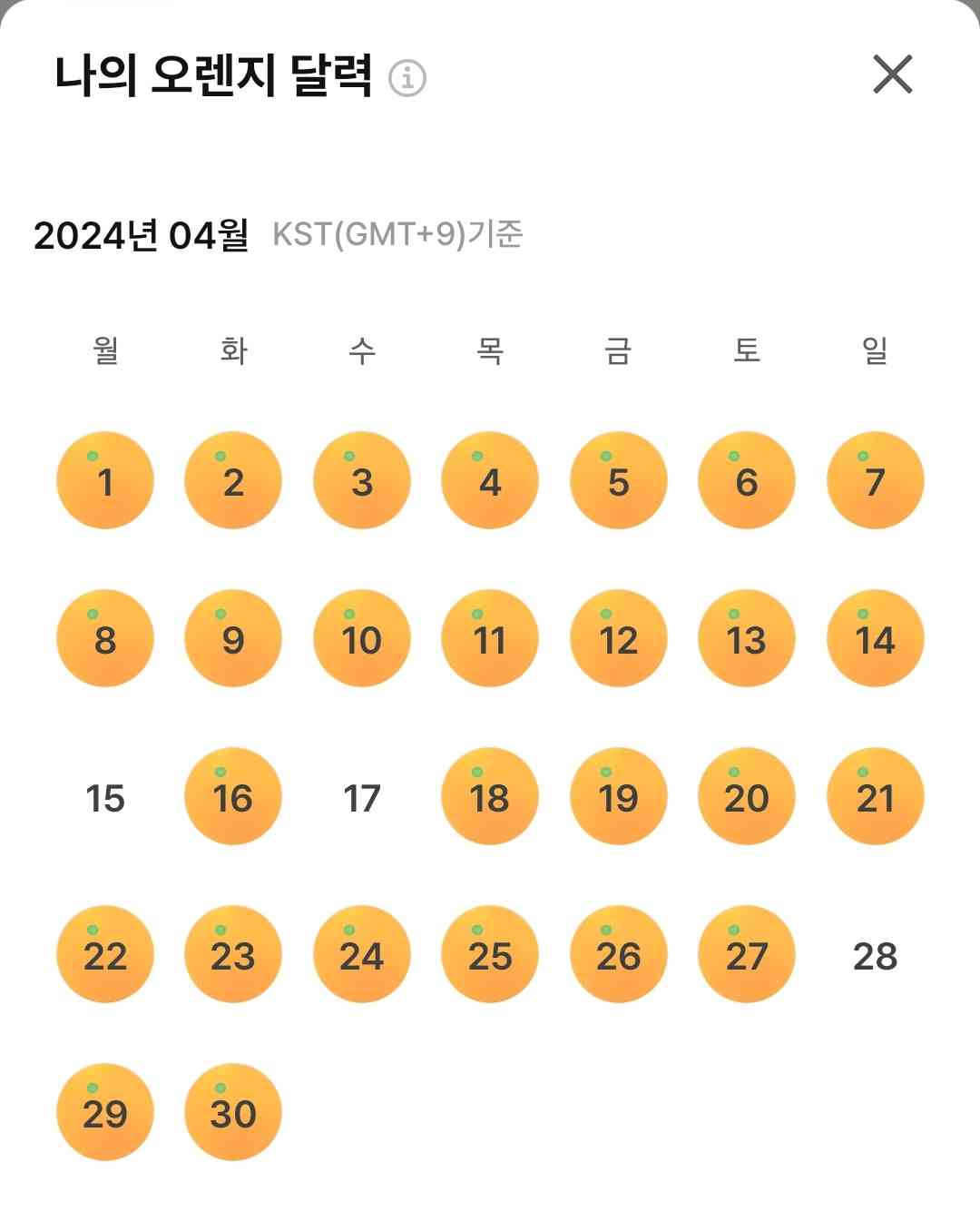The width and height of the screenshot is (980, 1231).
Task: Select the 월 weekday header
Action: (103, 351)
